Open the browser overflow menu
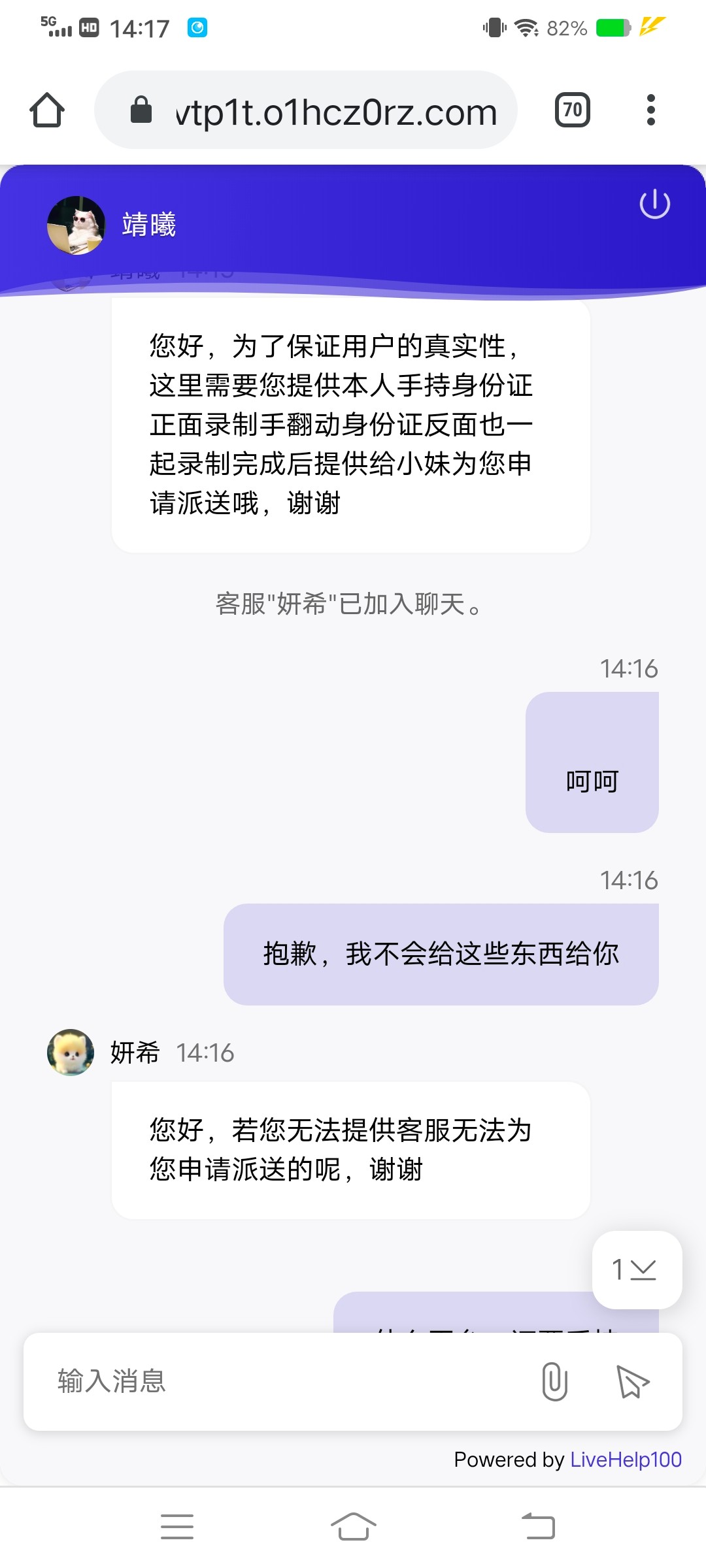 point(650,110)
